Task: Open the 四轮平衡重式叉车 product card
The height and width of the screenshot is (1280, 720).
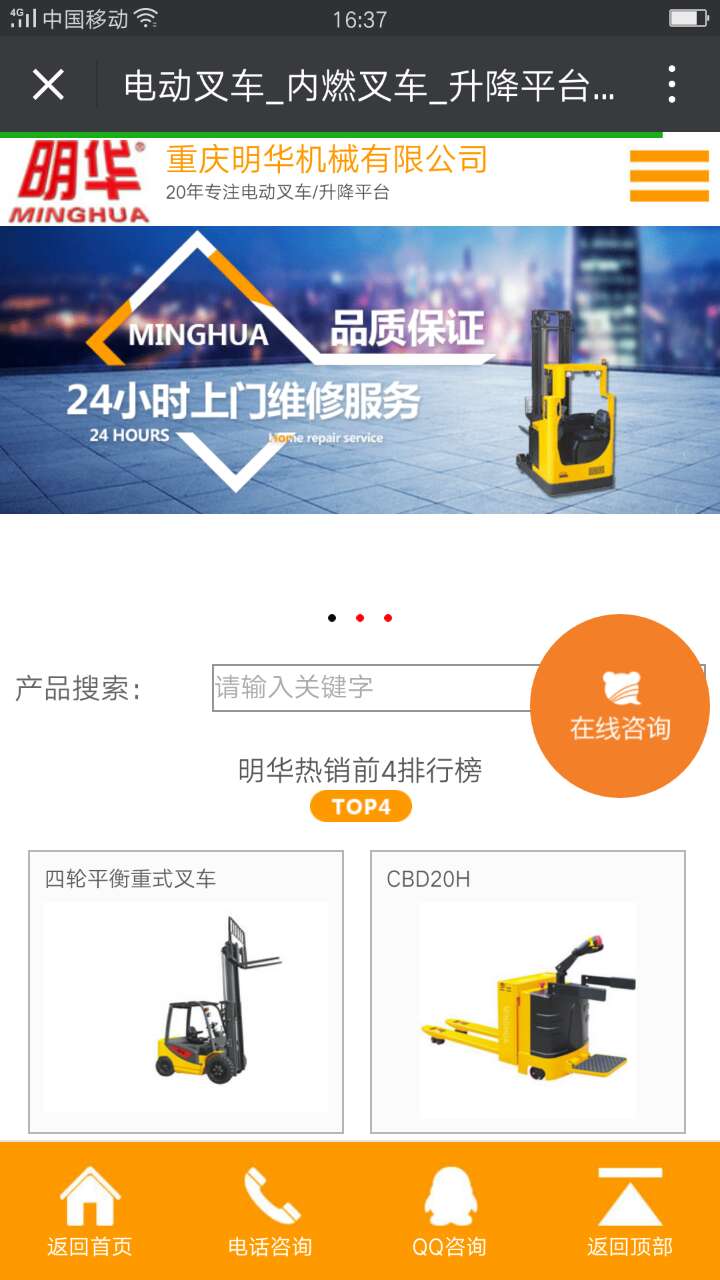Action: click(186, 992)
